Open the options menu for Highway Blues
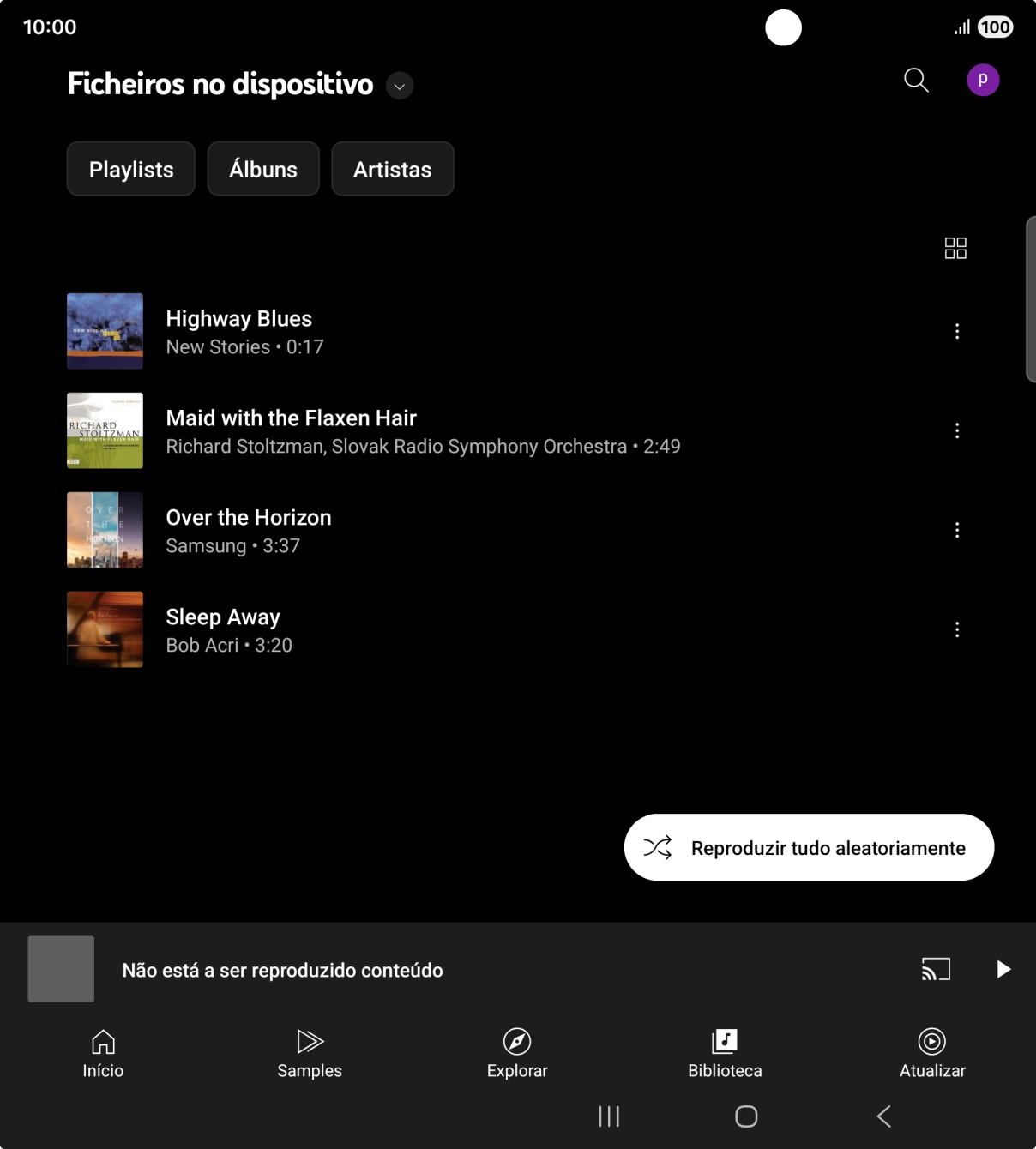Screen dimensions: 1036x1149 (956, 331)
